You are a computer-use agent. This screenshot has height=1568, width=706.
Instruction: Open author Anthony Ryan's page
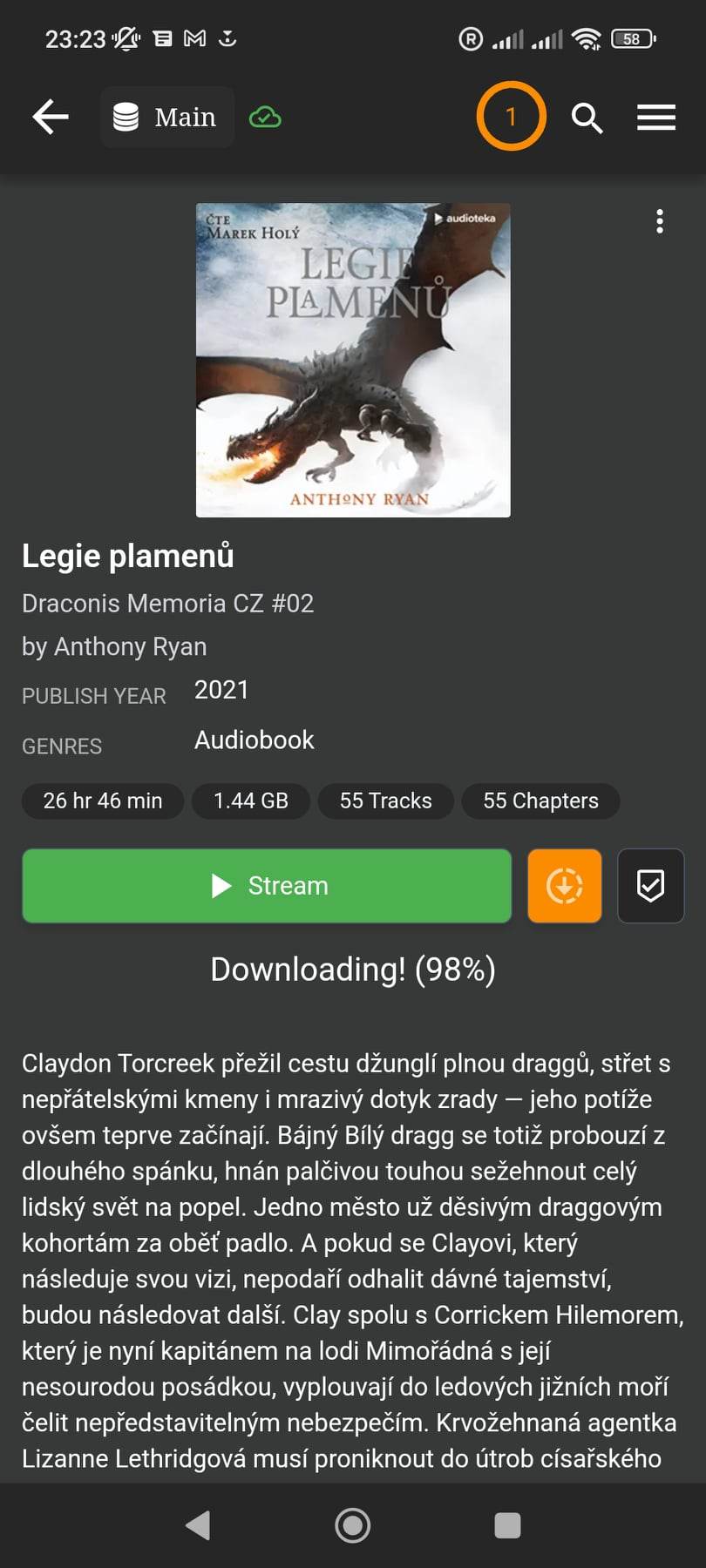pyautogui.click(x=130, y=646)
